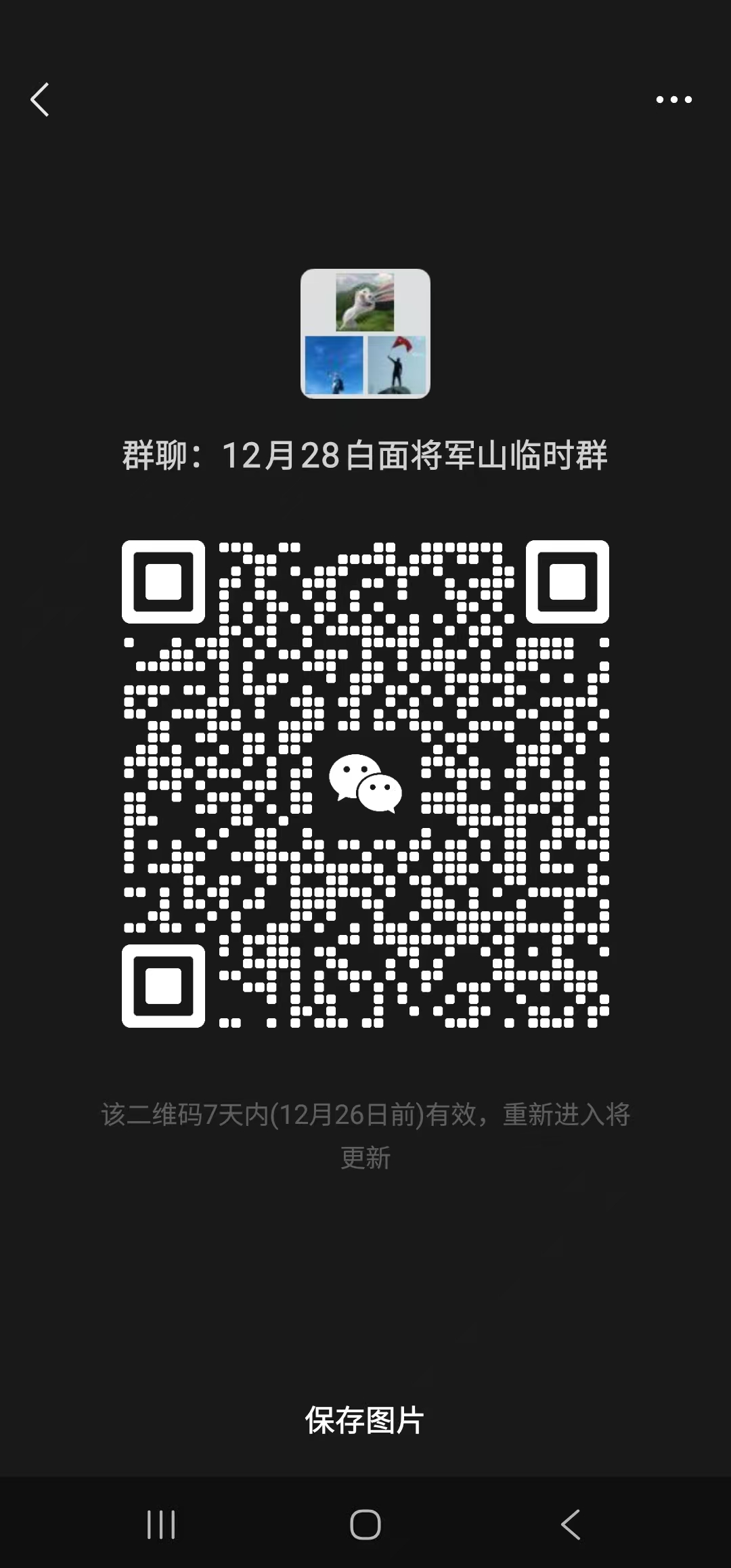This screenshot has height=1568, width=731.
Task: Go to the phone's home screen
Action: click(365, 1525)
